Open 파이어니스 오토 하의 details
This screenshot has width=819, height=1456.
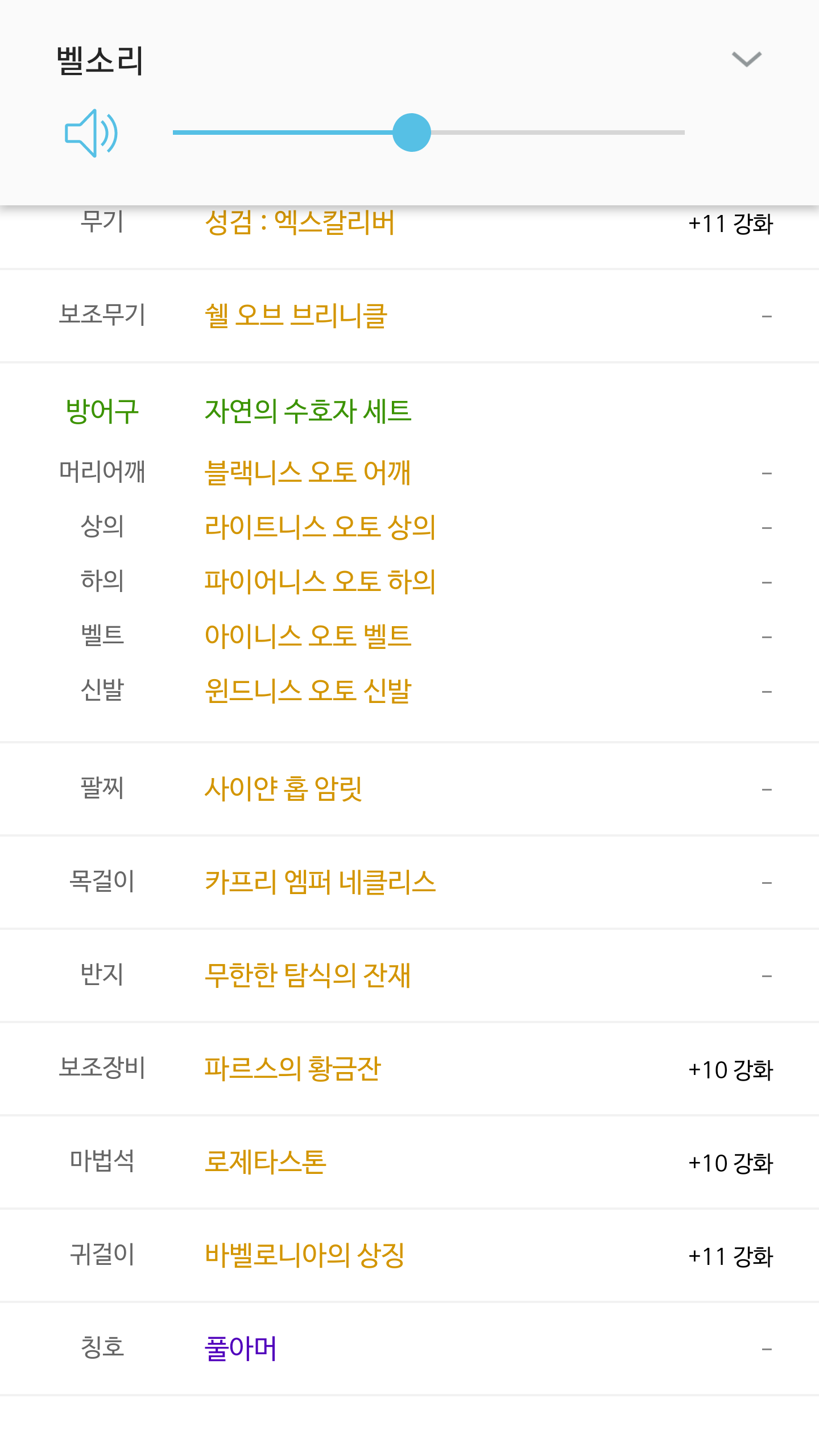tap(320, 582)
